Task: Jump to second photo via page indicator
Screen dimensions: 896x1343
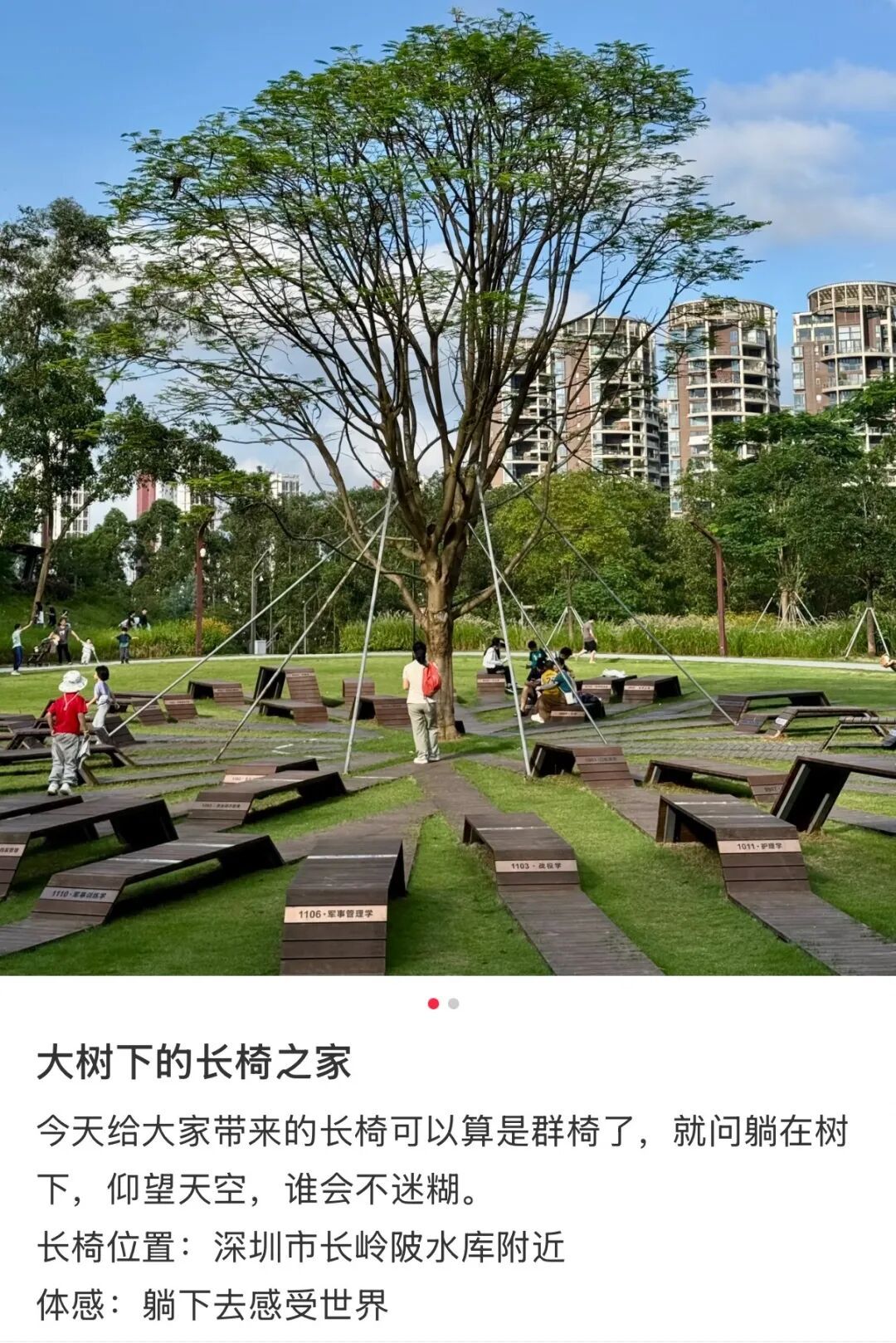Action: tap(454, 1004)
